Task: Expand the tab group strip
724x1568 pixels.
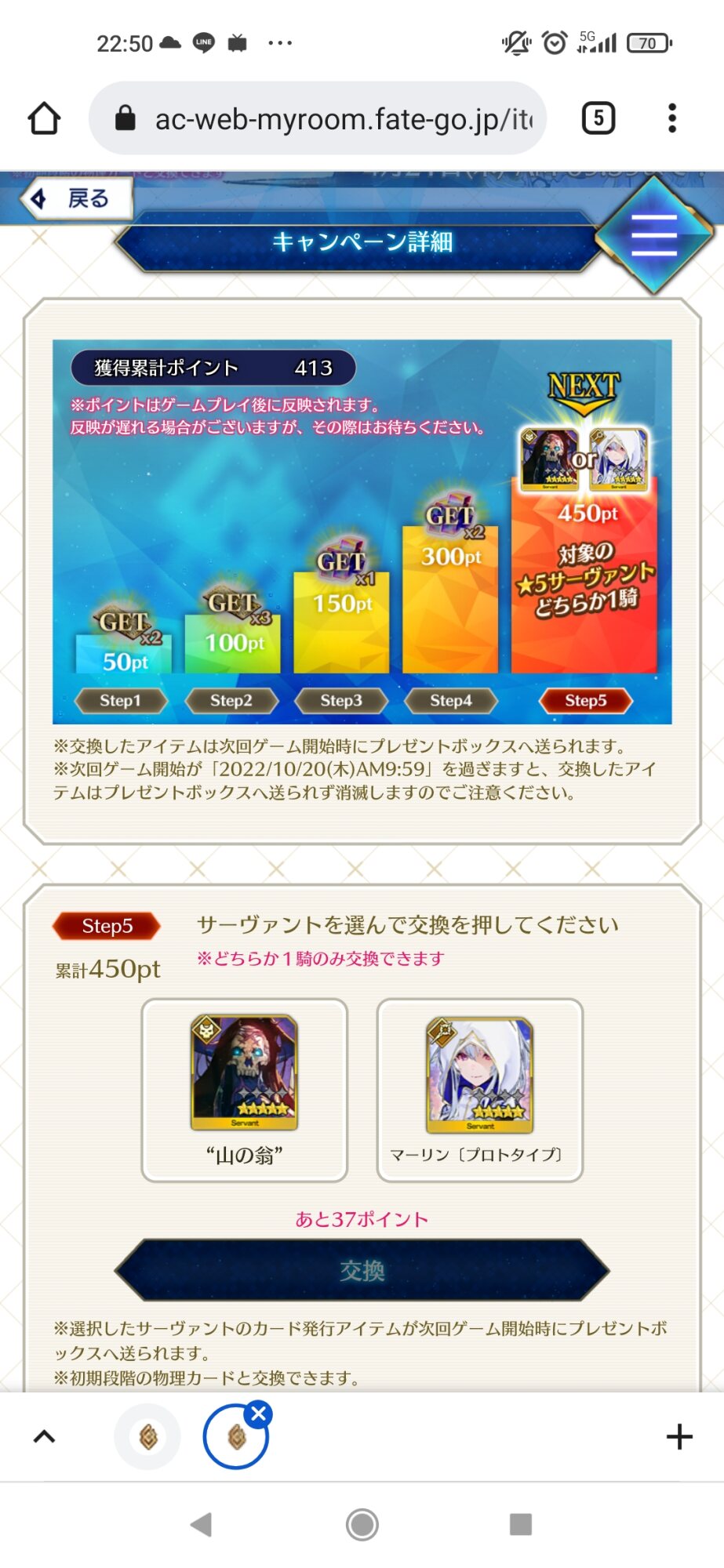Action: [44, 1437]
